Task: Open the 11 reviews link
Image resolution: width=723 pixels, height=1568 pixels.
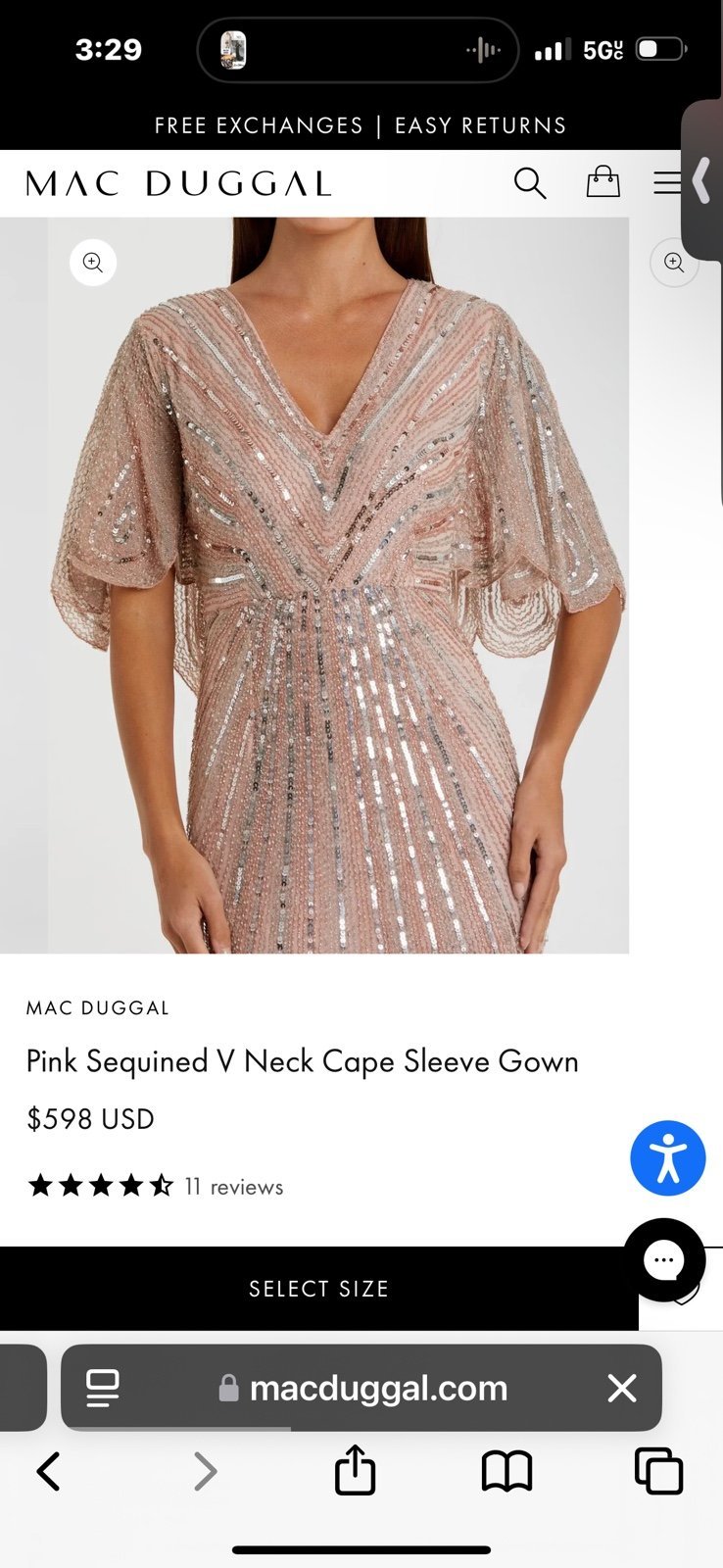Action: [x=234, y=1187]
